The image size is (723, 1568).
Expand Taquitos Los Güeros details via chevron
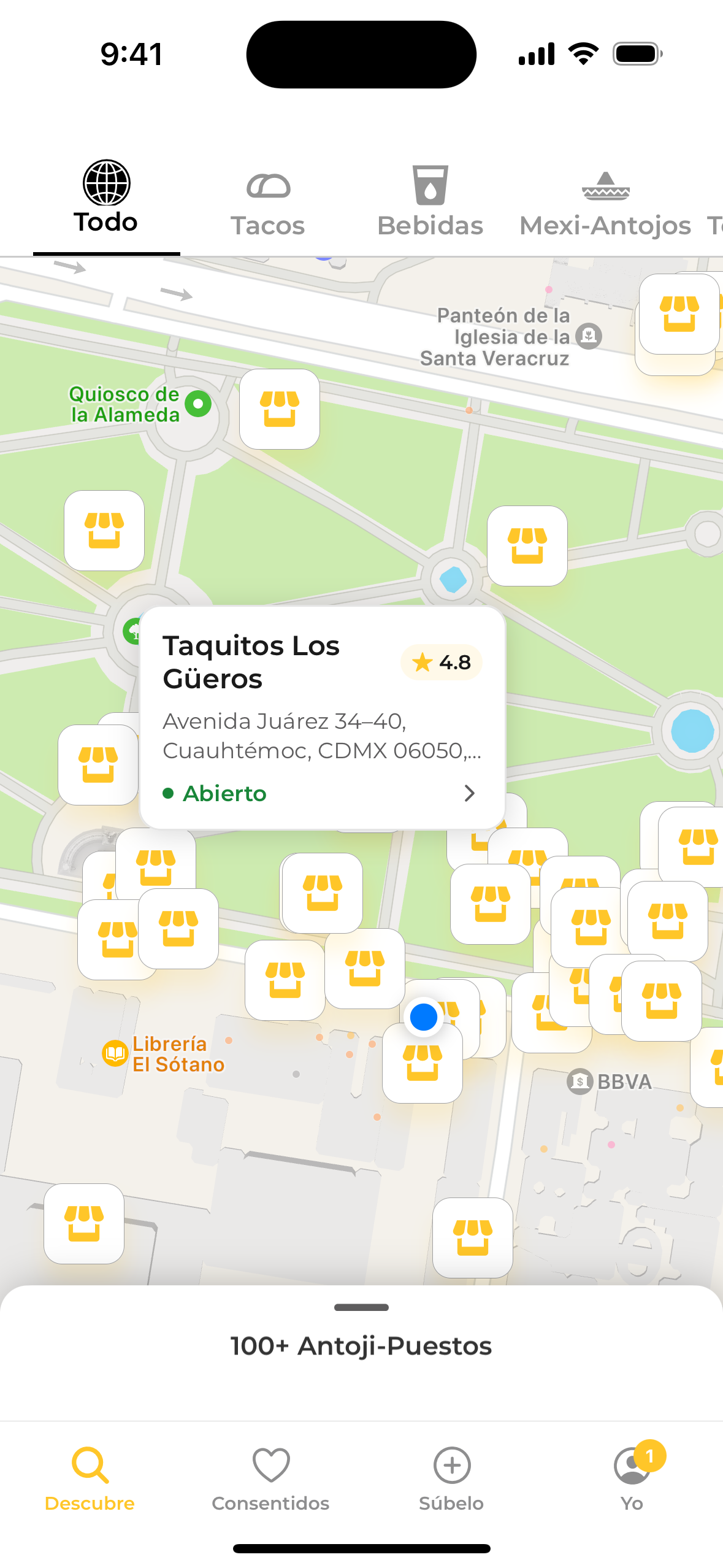pyautogui.click(x=470, y=793)
